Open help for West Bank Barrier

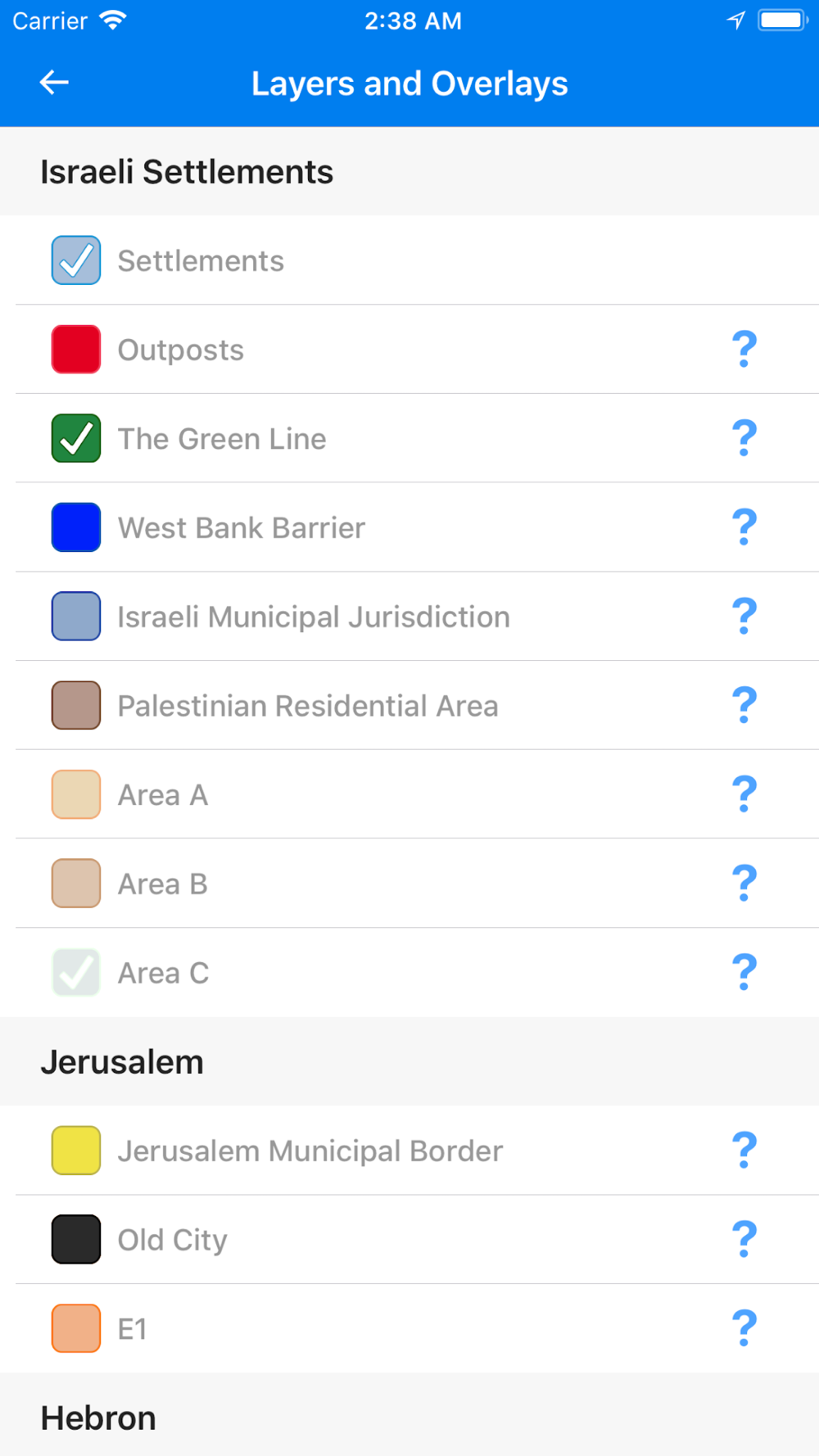(x=744, y=527)
